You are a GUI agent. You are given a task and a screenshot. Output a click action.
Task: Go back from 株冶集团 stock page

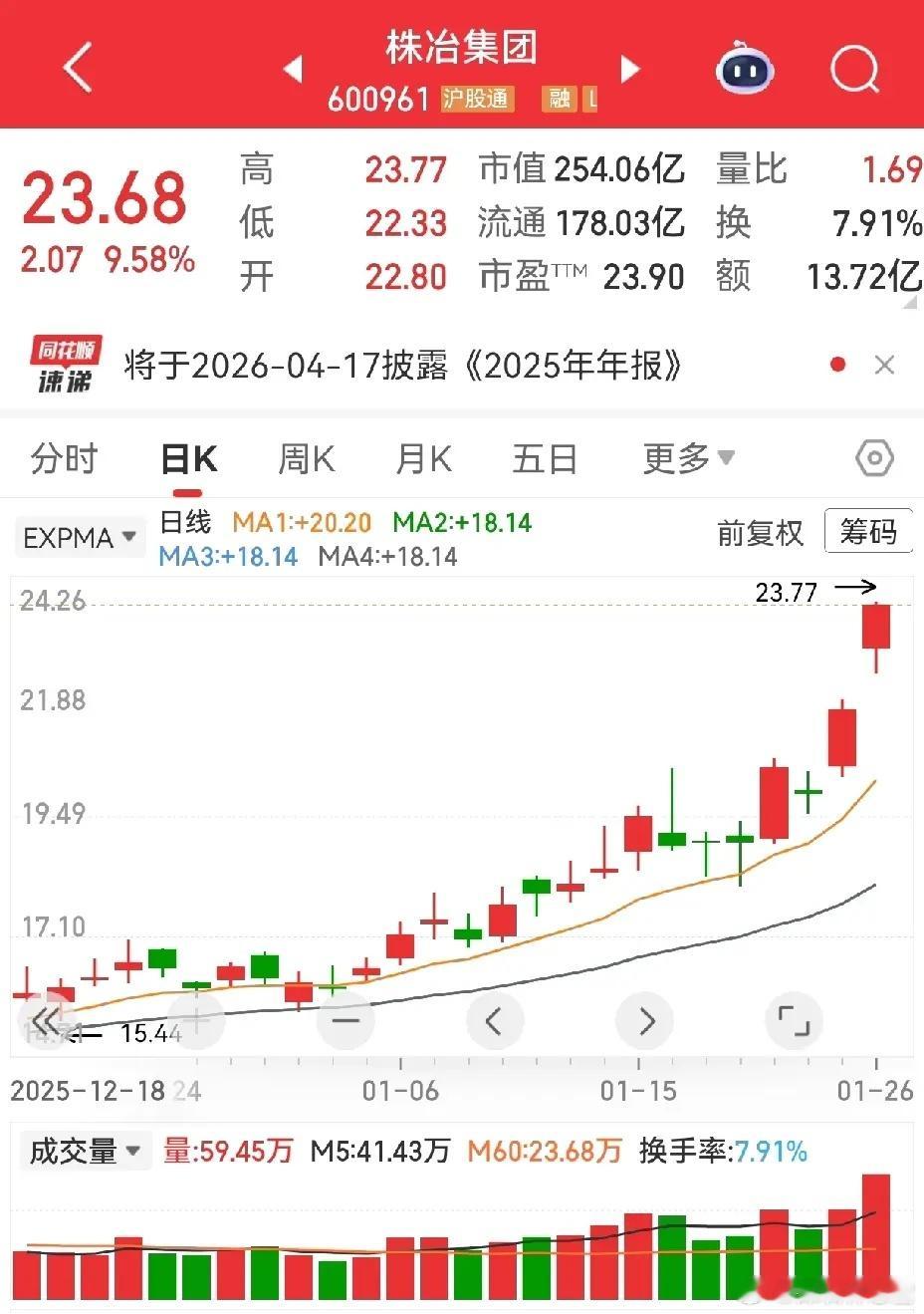coord(78,68)
